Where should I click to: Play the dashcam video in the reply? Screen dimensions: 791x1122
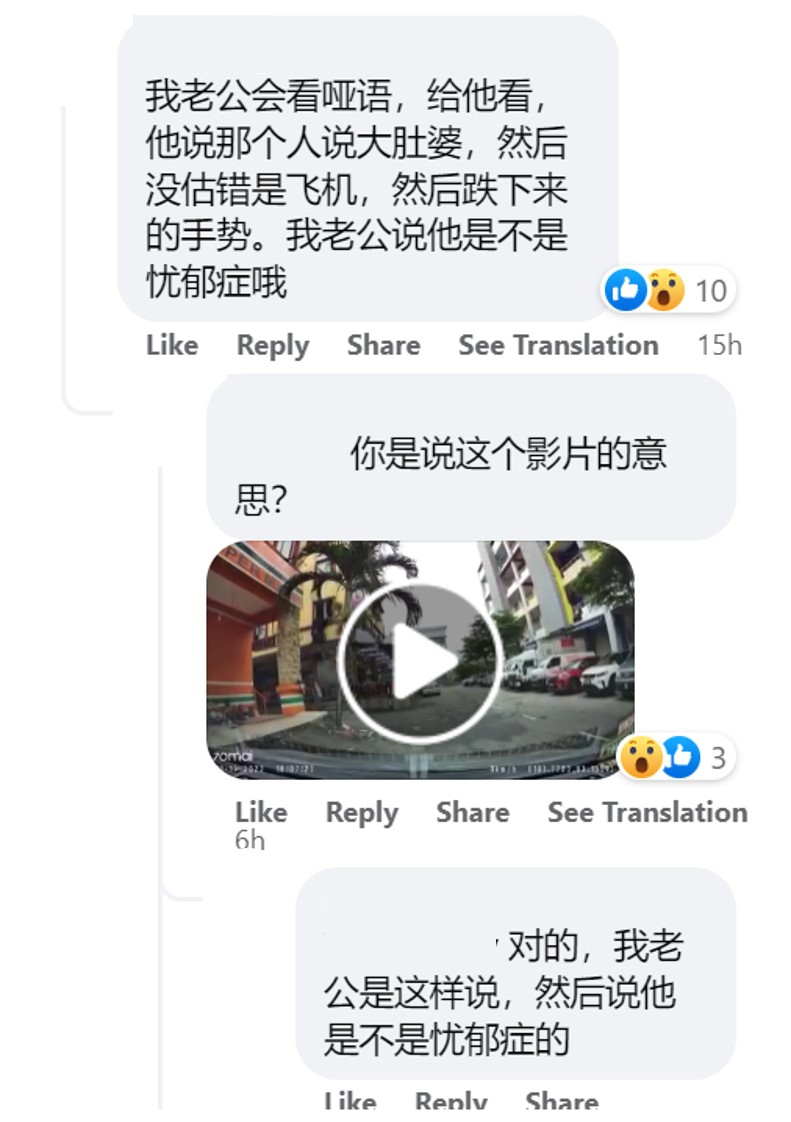click(x=420, y=660)
